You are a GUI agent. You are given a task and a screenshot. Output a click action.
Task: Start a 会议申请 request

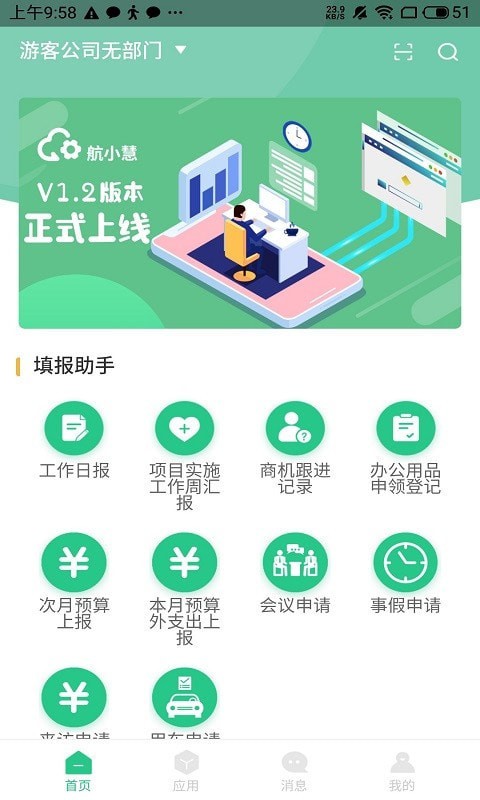[295, 573]
